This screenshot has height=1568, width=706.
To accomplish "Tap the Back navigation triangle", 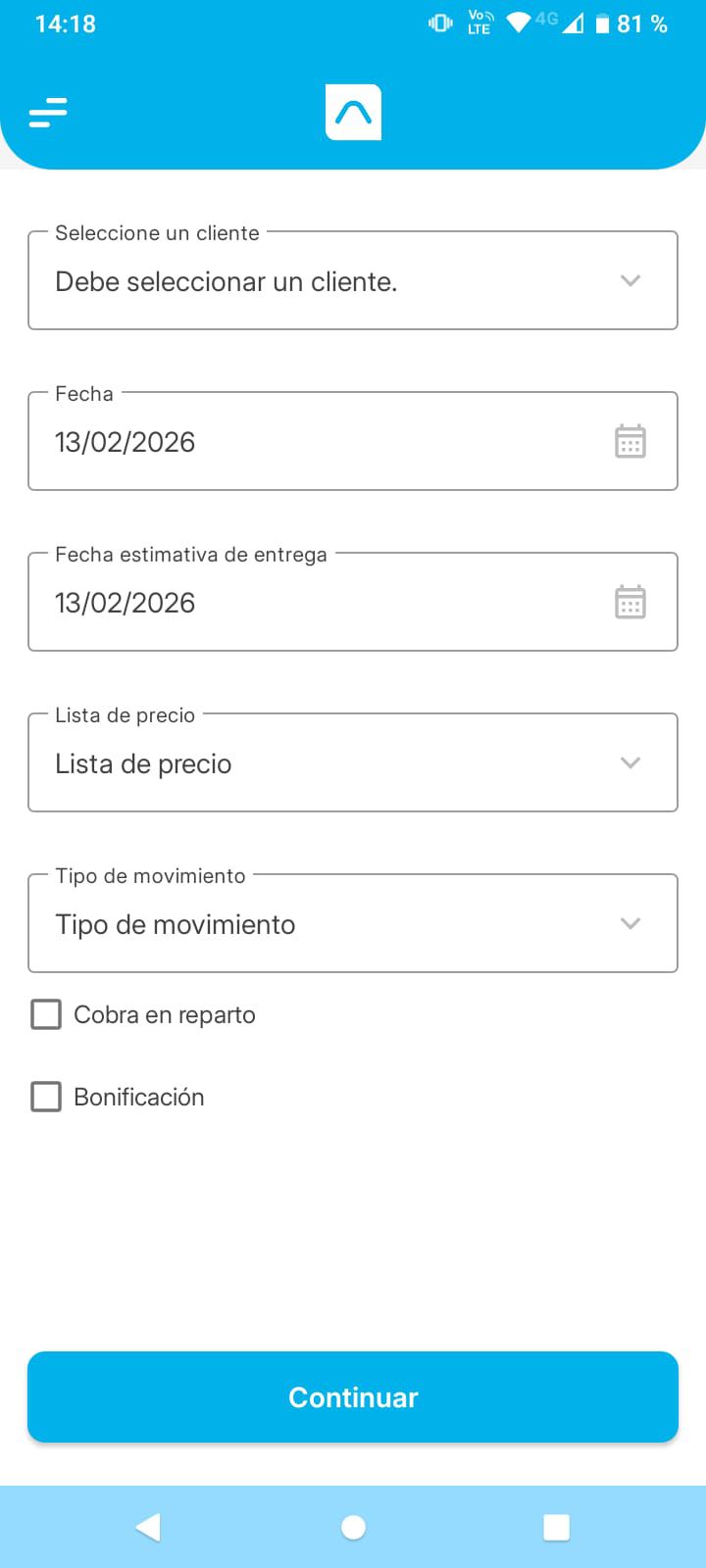I will point(148,1526).
